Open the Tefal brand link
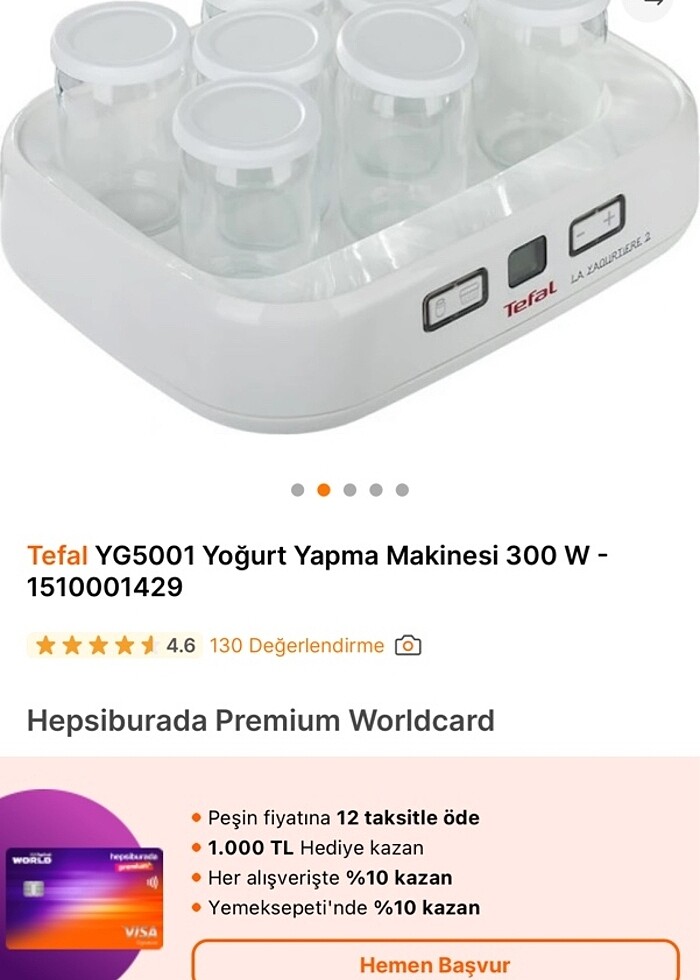The height and width of the screenshot is (980, 700). tap(57, 555)
